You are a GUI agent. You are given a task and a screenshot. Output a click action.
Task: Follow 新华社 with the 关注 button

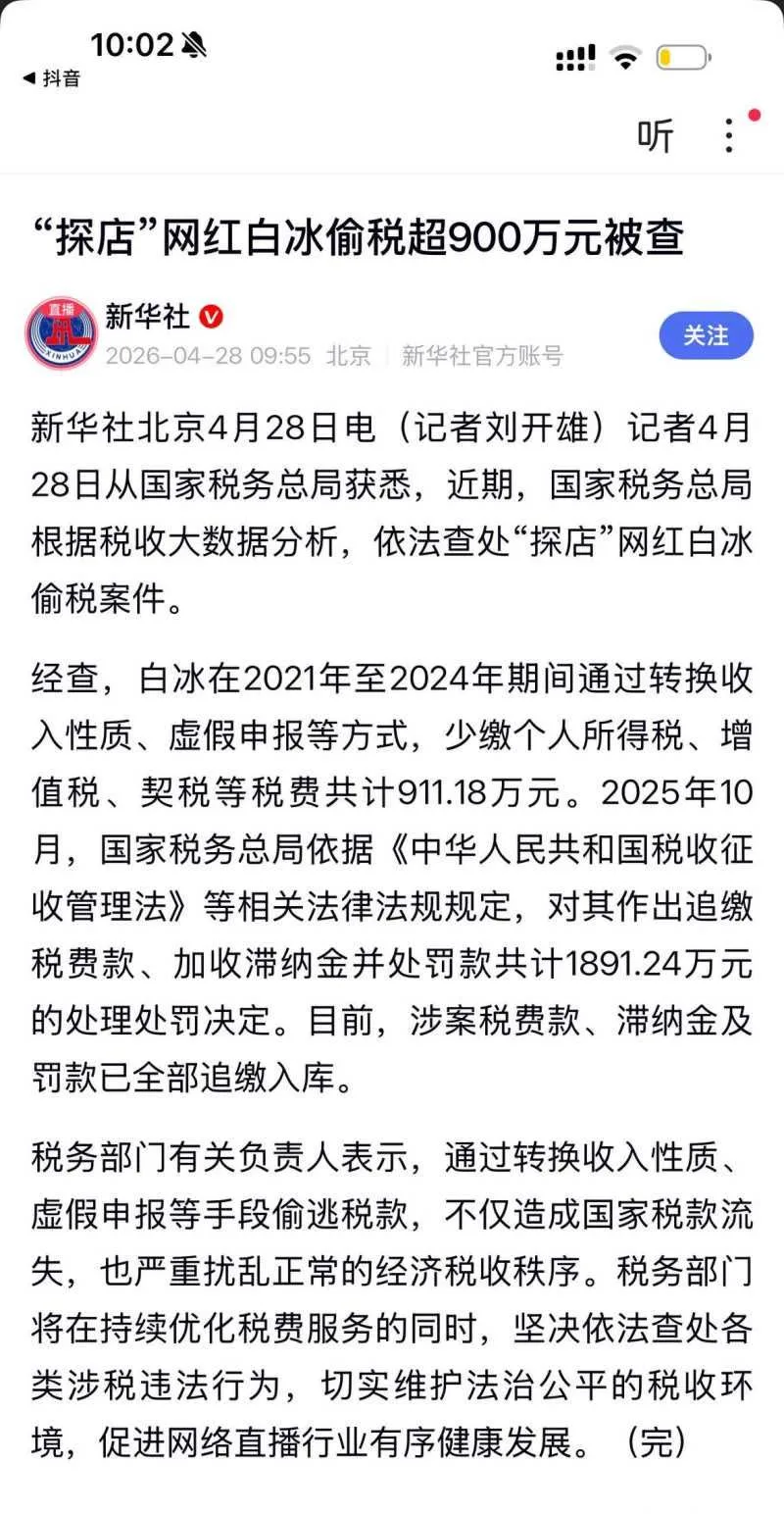pos(706,335)
